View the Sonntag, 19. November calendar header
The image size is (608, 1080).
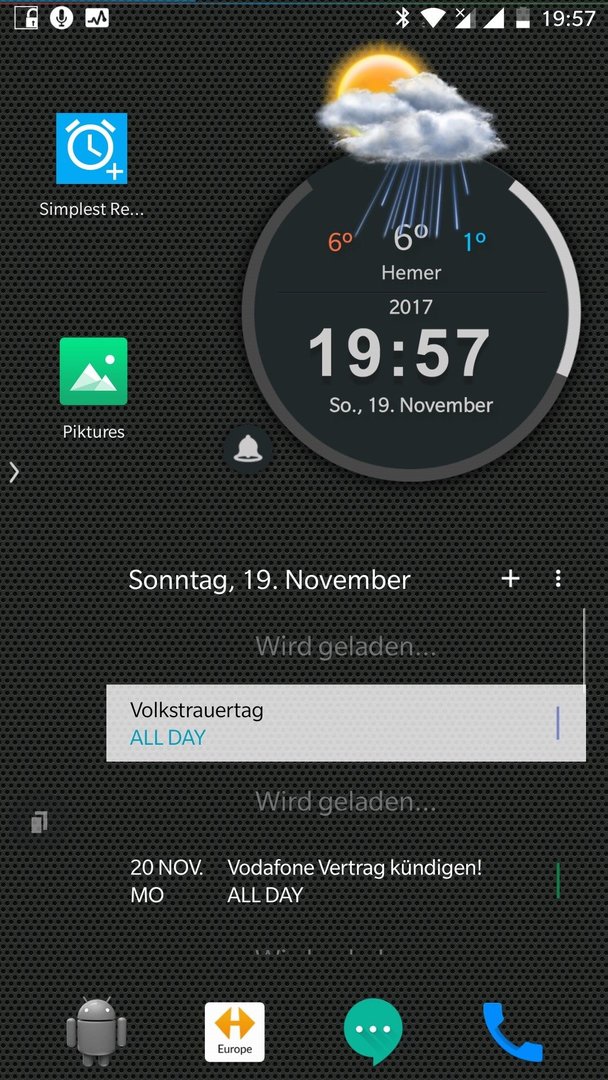[270, 580]
